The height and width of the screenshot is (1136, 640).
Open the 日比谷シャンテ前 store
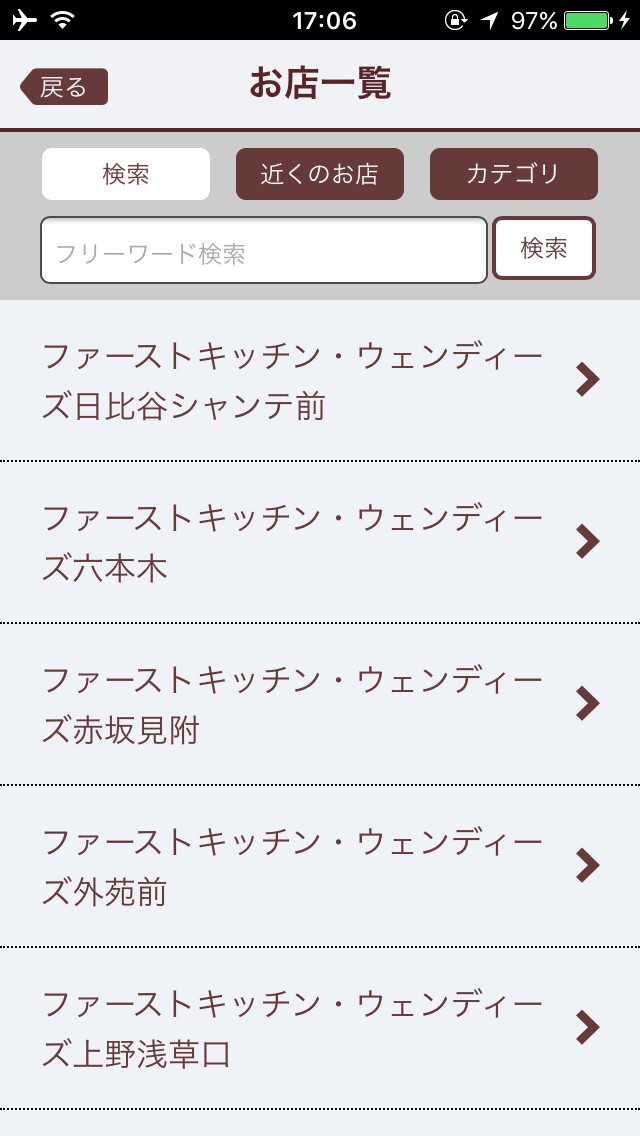click(320, 381)
